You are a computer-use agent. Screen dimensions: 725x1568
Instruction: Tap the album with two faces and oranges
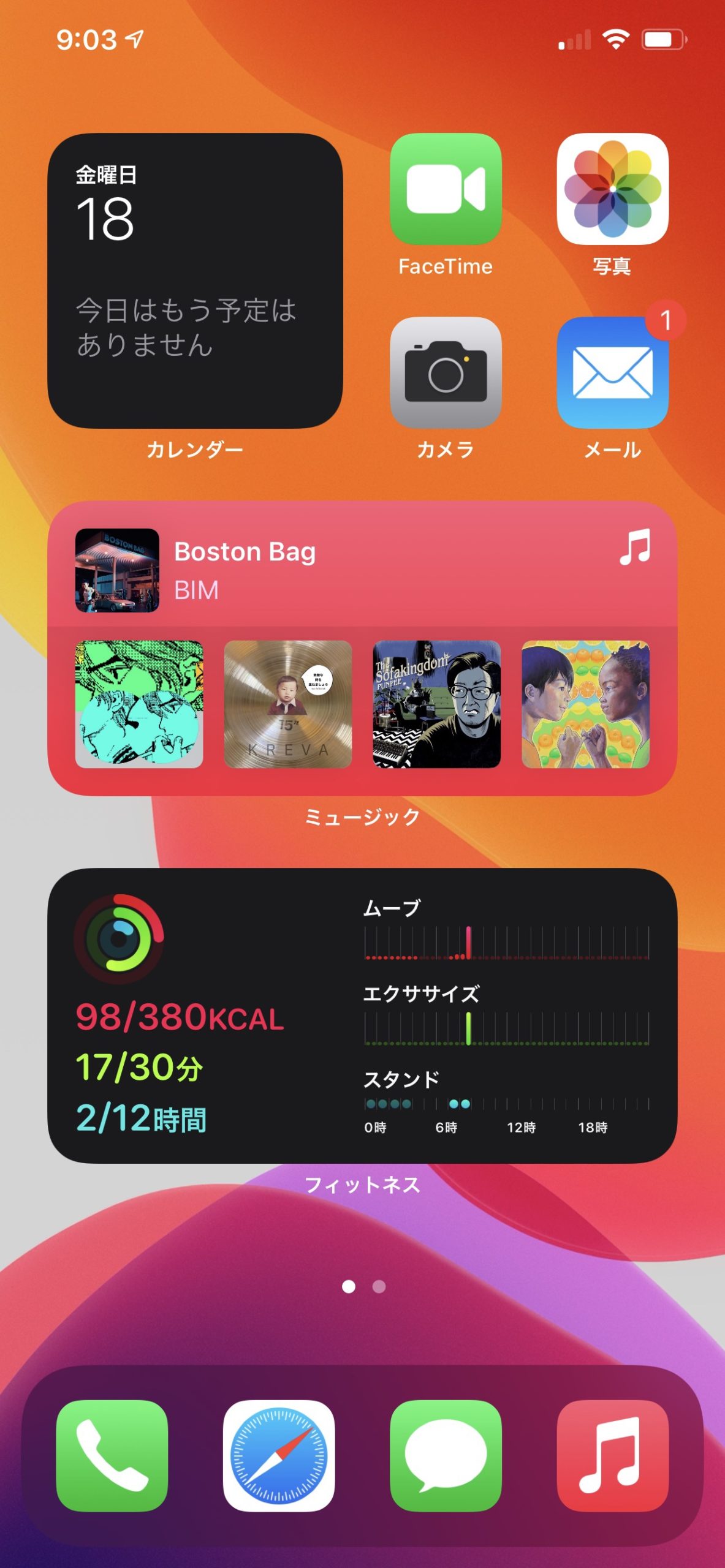pos(585,704)
